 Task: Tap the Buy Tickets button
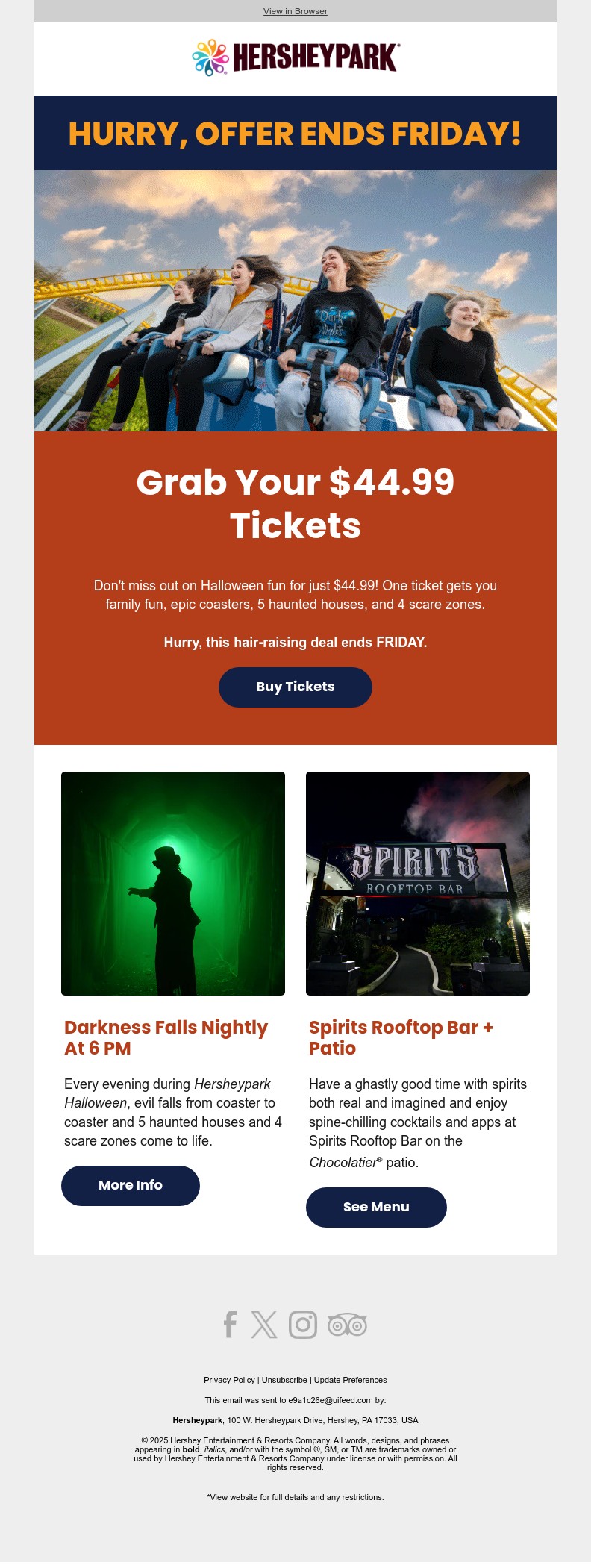click(295, 687)
